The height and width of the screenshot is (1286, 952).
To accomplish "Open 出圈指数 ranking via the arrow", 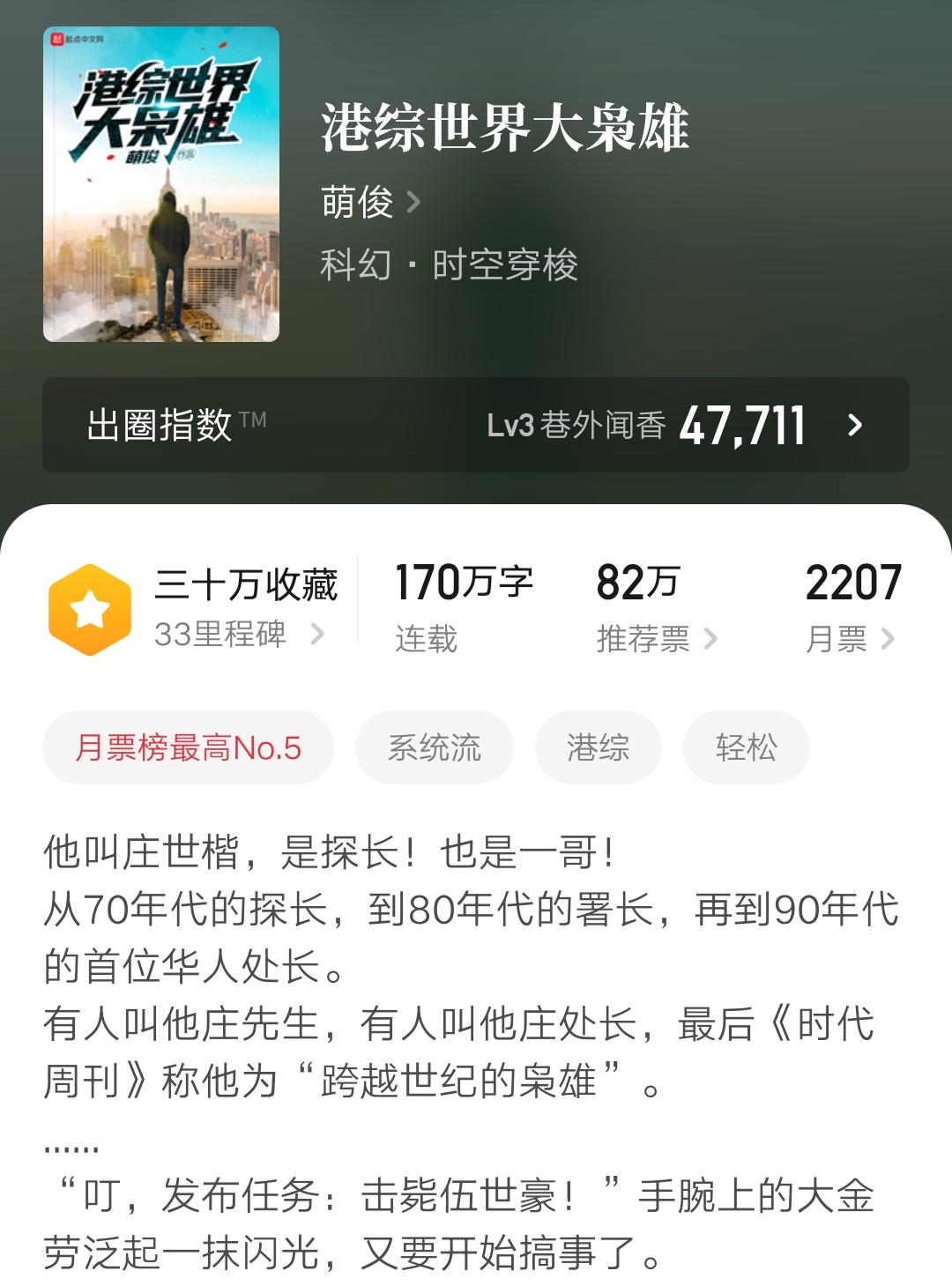I will pos(854,425).
